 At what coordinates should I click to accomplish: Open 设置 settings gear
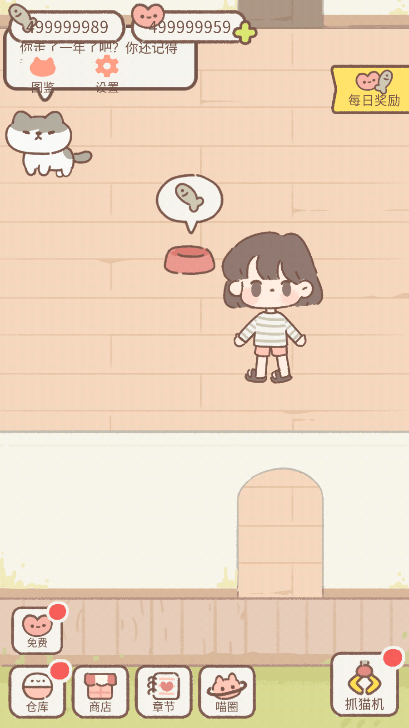coord(107,74)
